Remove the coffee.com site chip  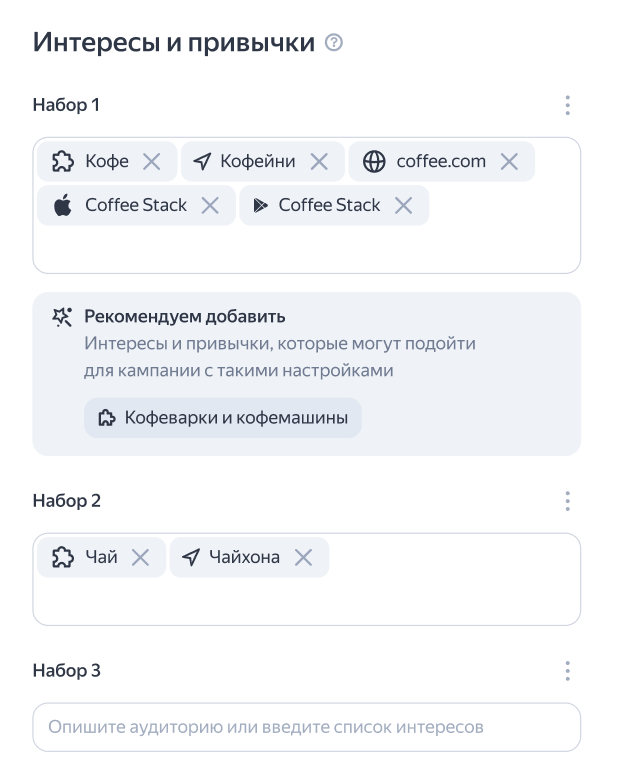[x=509, y=161]
